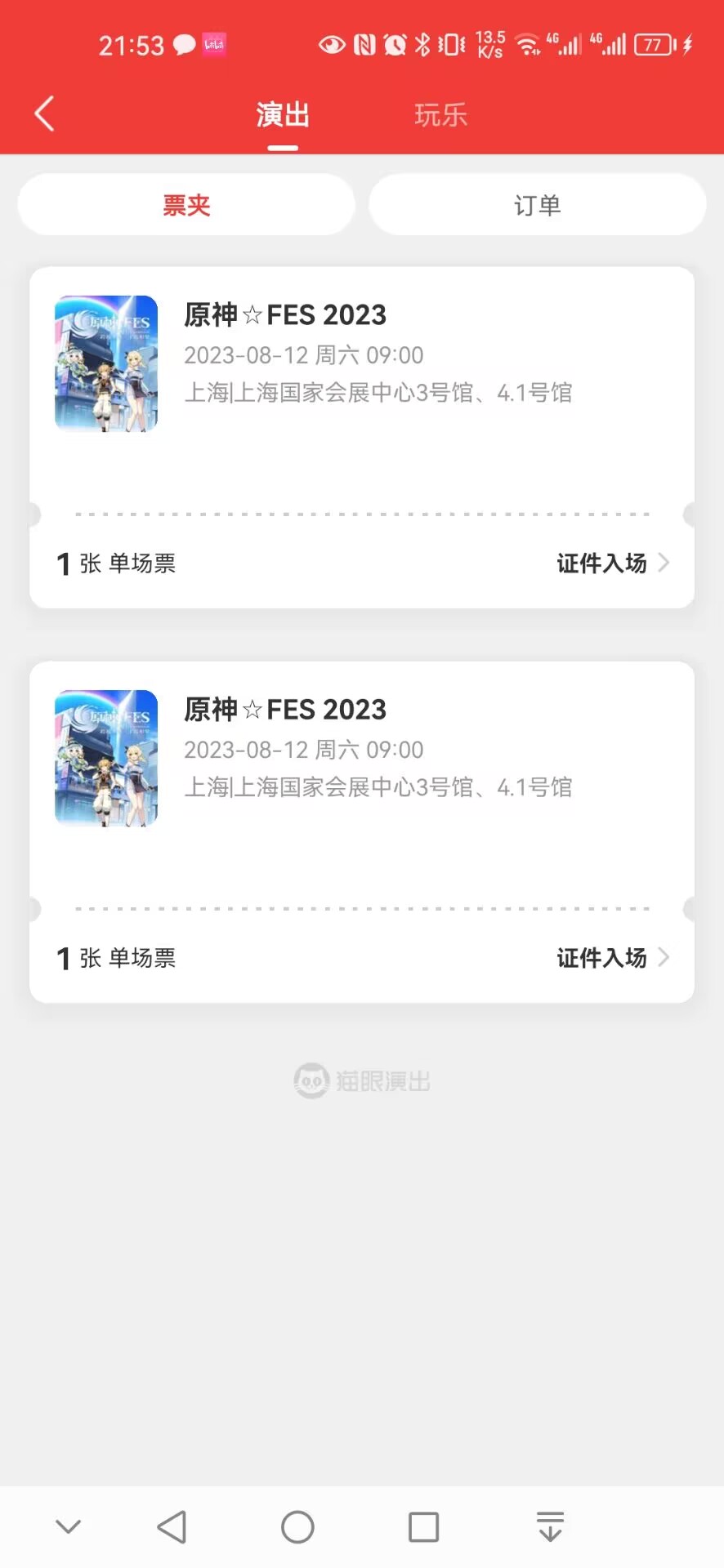Tap the battery indicator showing 77
The height and width of the screenshot is (1568, 724).
pyautogui.click(x=653, y=45)
